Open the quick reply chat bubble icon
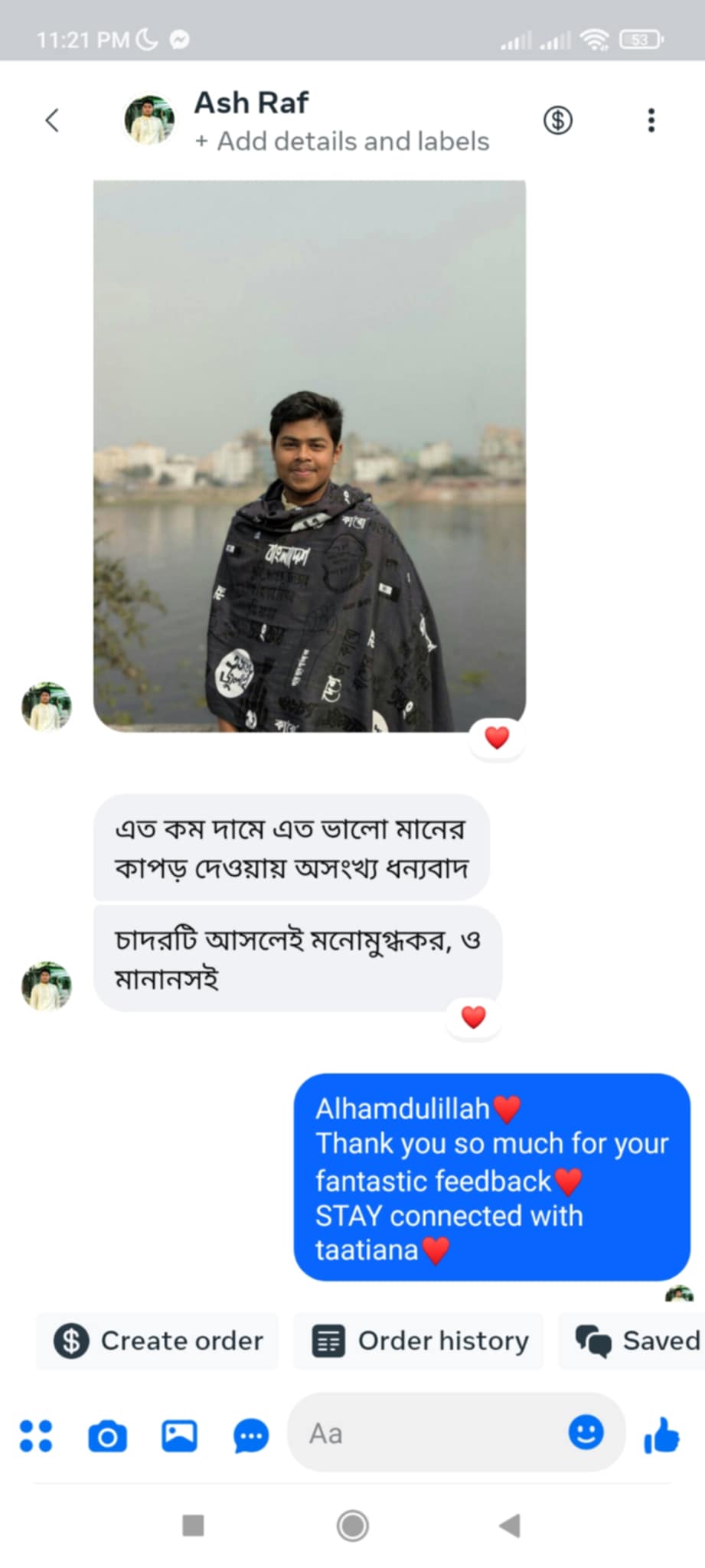The width and height of the screenshot is (705, 1568). coord(251,1436)
